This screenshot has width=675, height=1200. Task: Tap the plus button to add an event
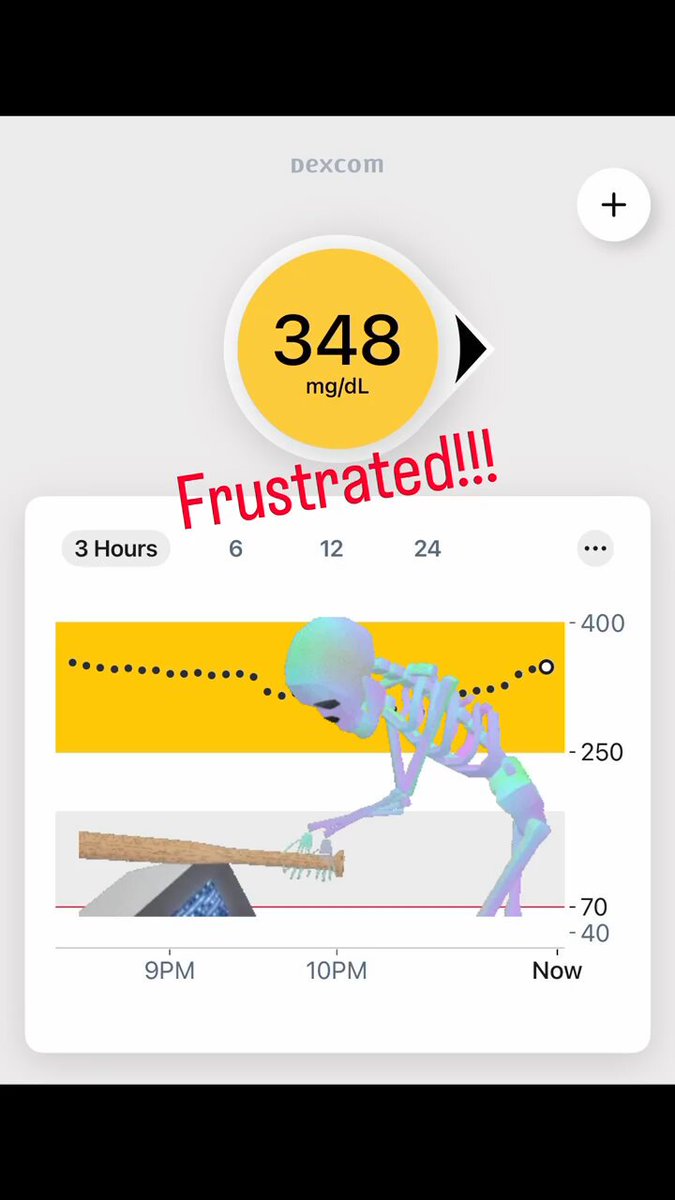[x=613, y=205]
